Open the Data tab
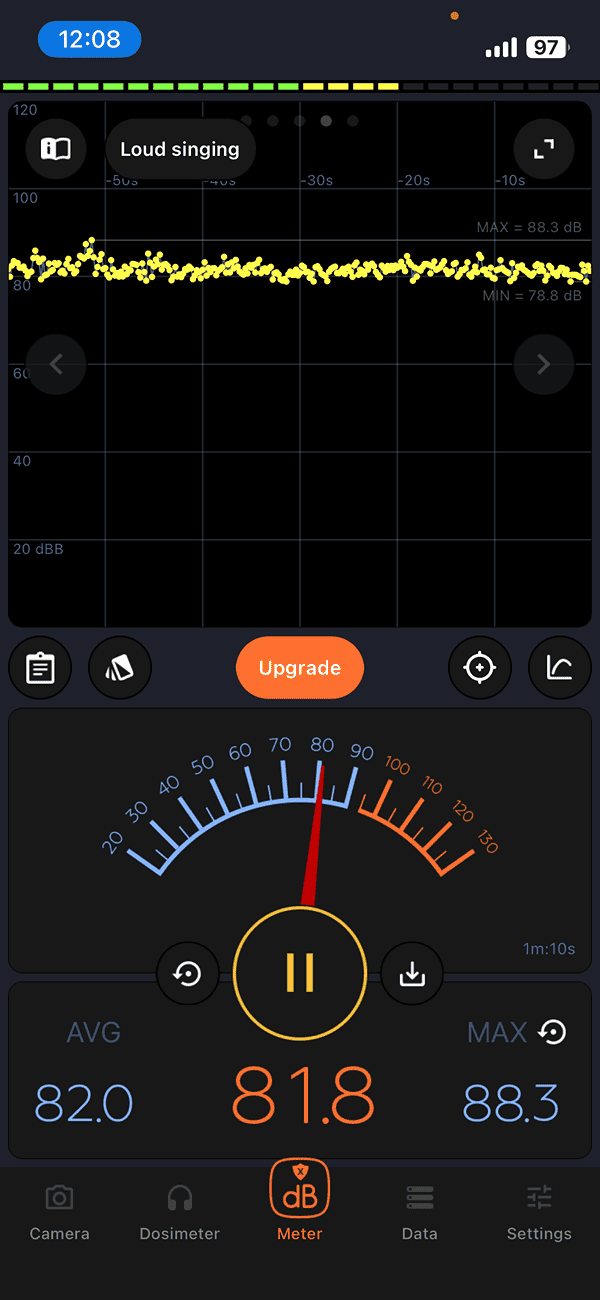Image resolution: width=600 pixels, height=1300 pixels. 420,1210
